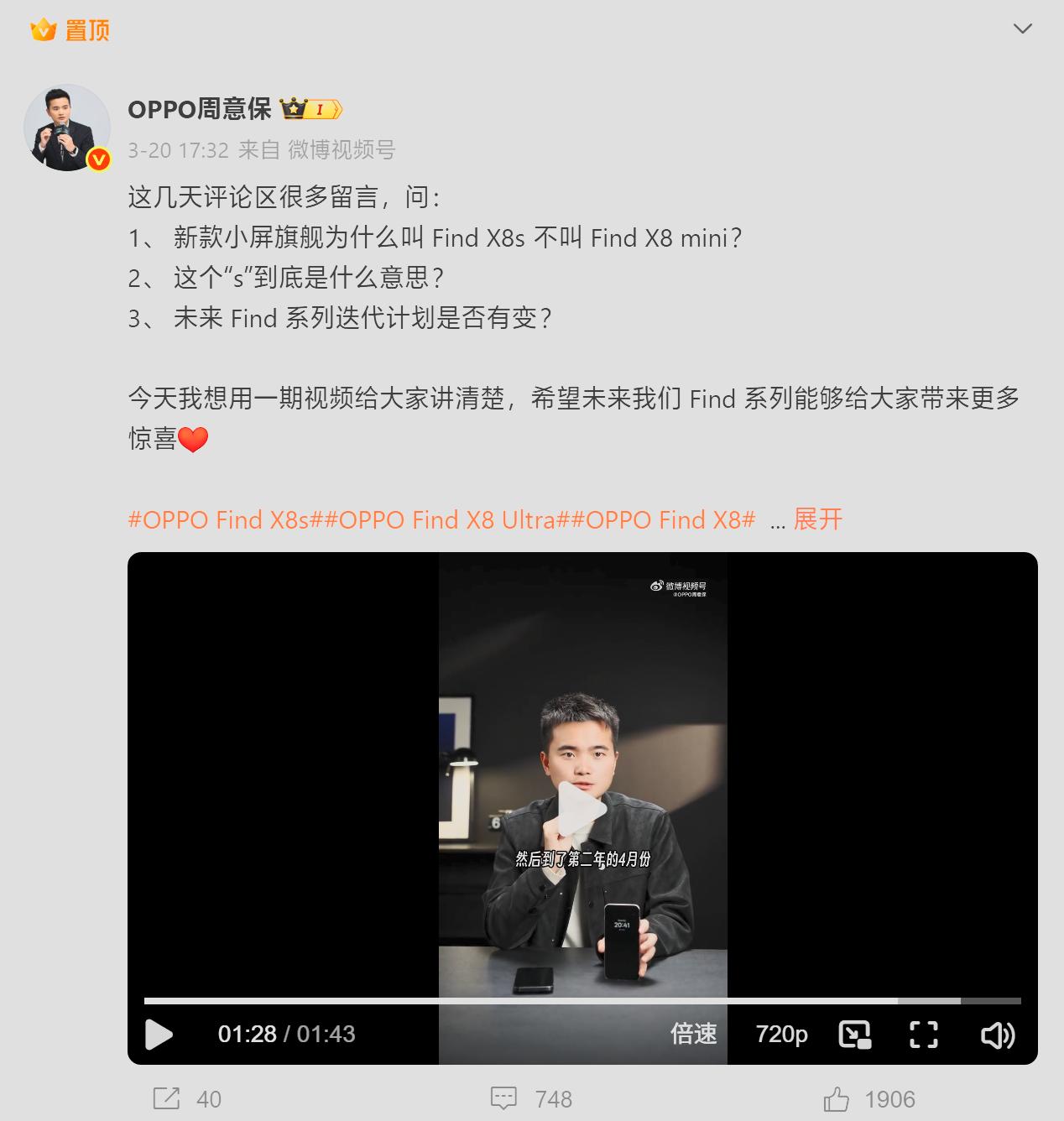Screen dimensions: 1064x1121
Task: Change playback speed via 倍速
Action: click(x=694, y=1035)
